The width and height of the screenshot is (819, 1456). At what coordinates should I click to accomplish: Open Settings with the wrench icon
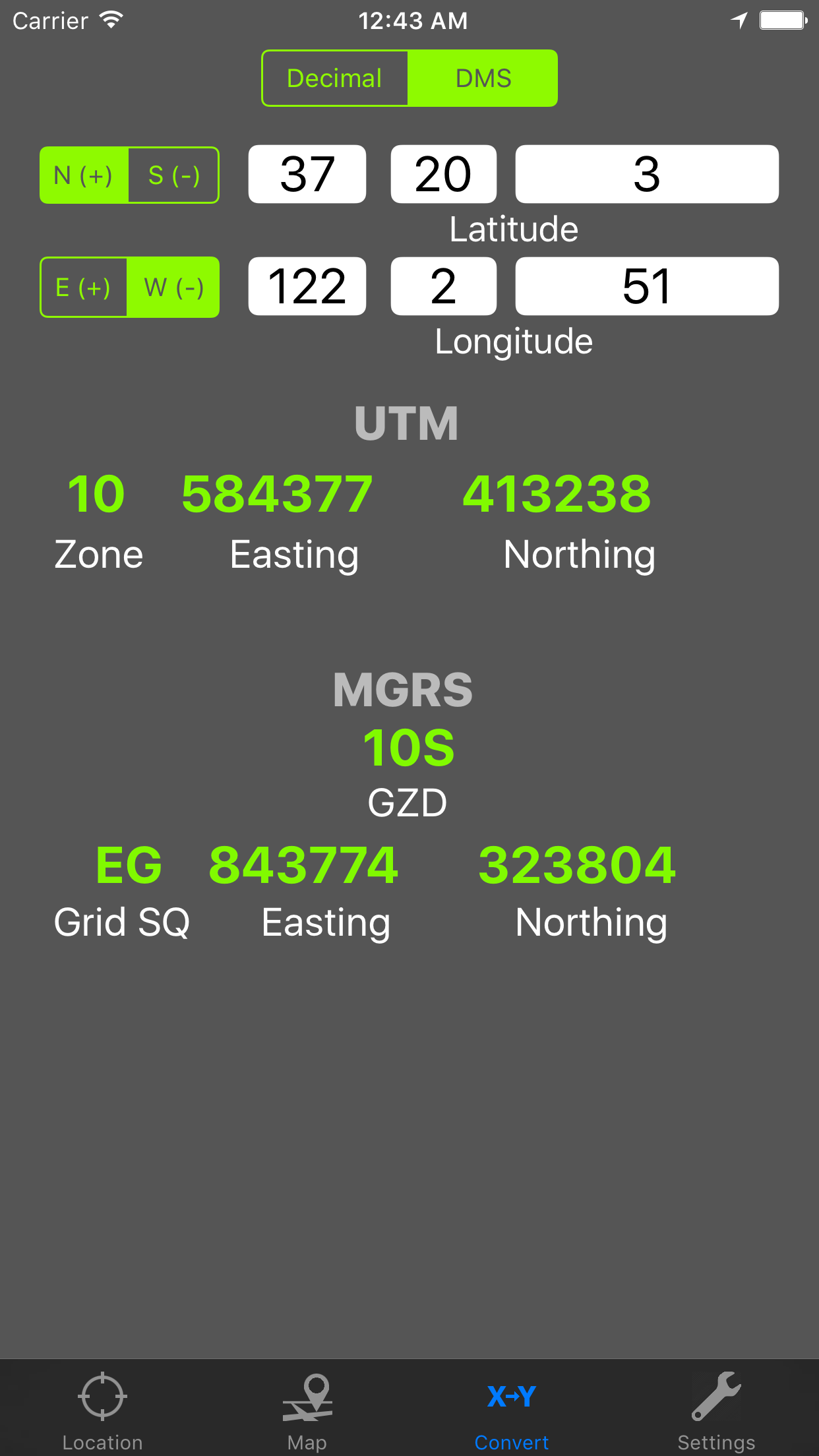(x=716, y=1395)
